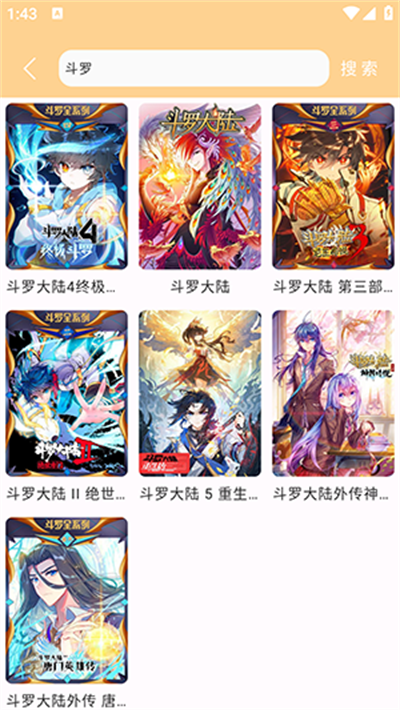
Task: Tap the 搜索 button
Action: point(359,69)
